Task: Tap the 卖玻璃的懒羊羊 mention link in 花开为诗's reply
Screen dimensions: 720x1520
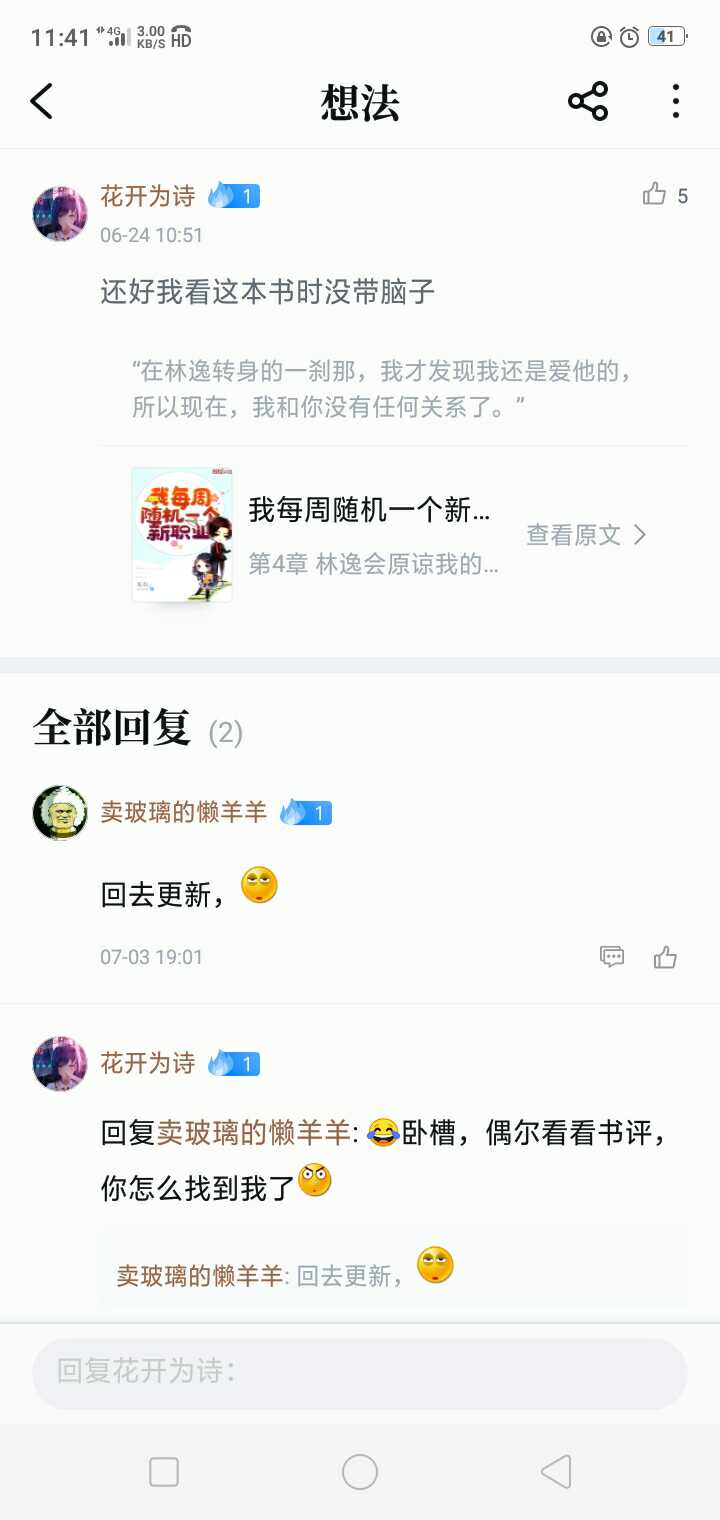Action: 255,1133
